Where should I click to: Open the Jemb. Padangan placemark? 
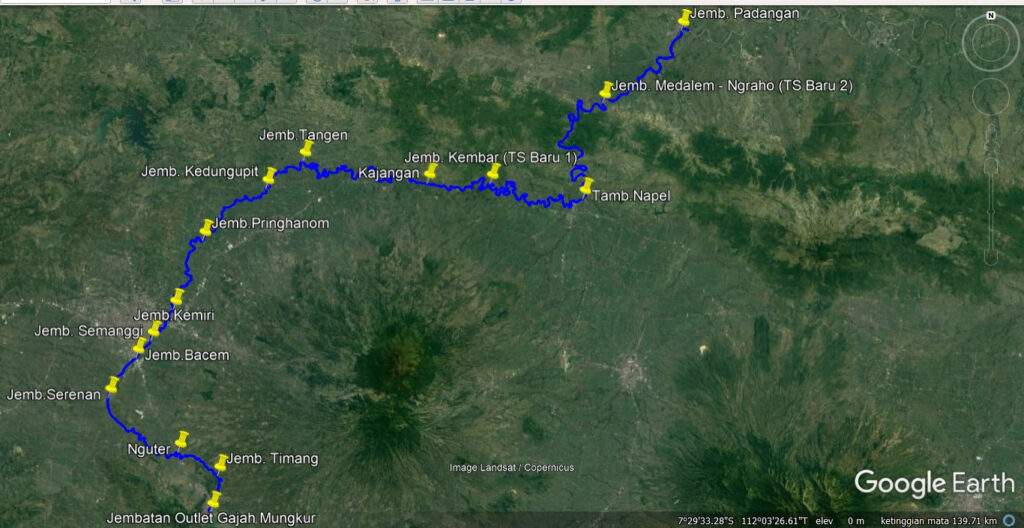684,18
